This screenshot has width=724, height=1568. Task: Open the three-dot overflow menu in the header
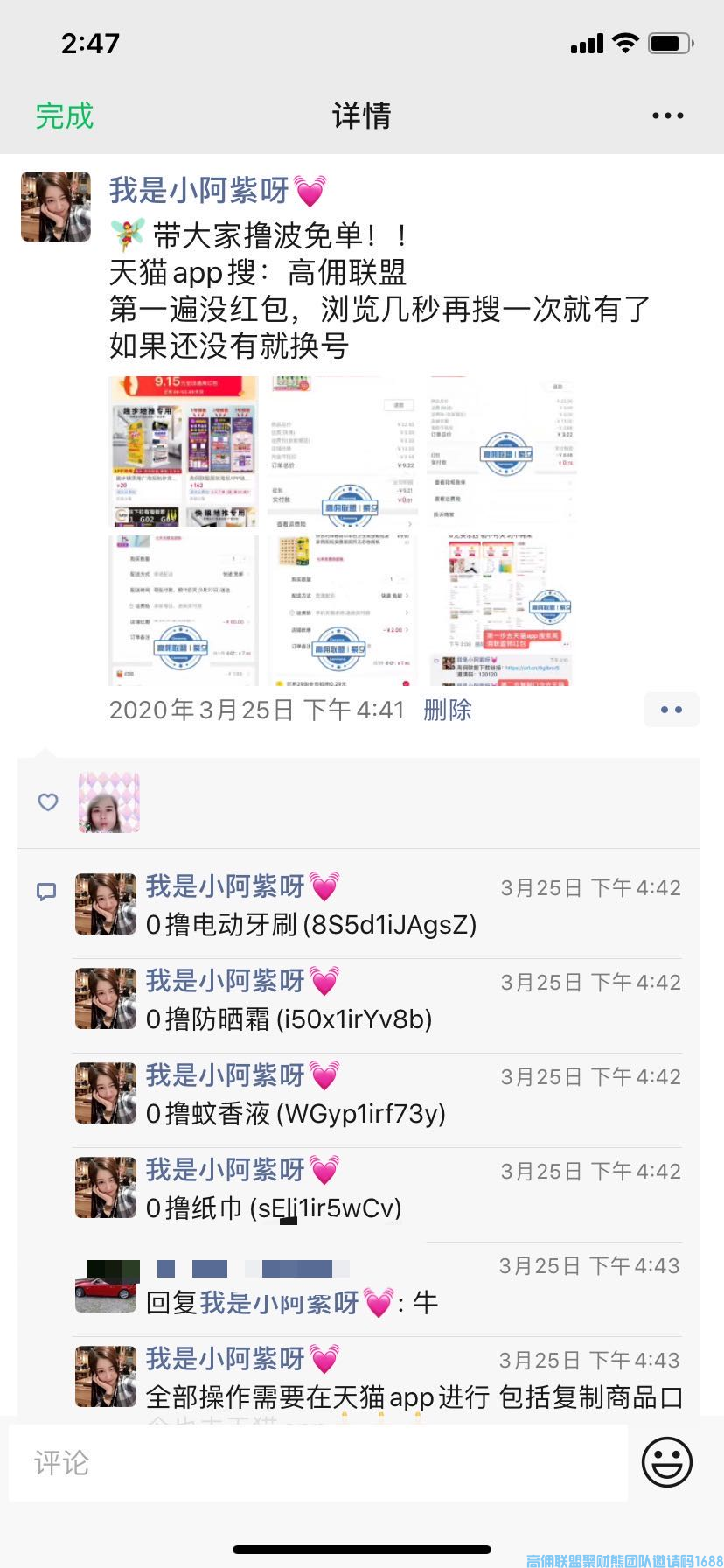(667, 115)
